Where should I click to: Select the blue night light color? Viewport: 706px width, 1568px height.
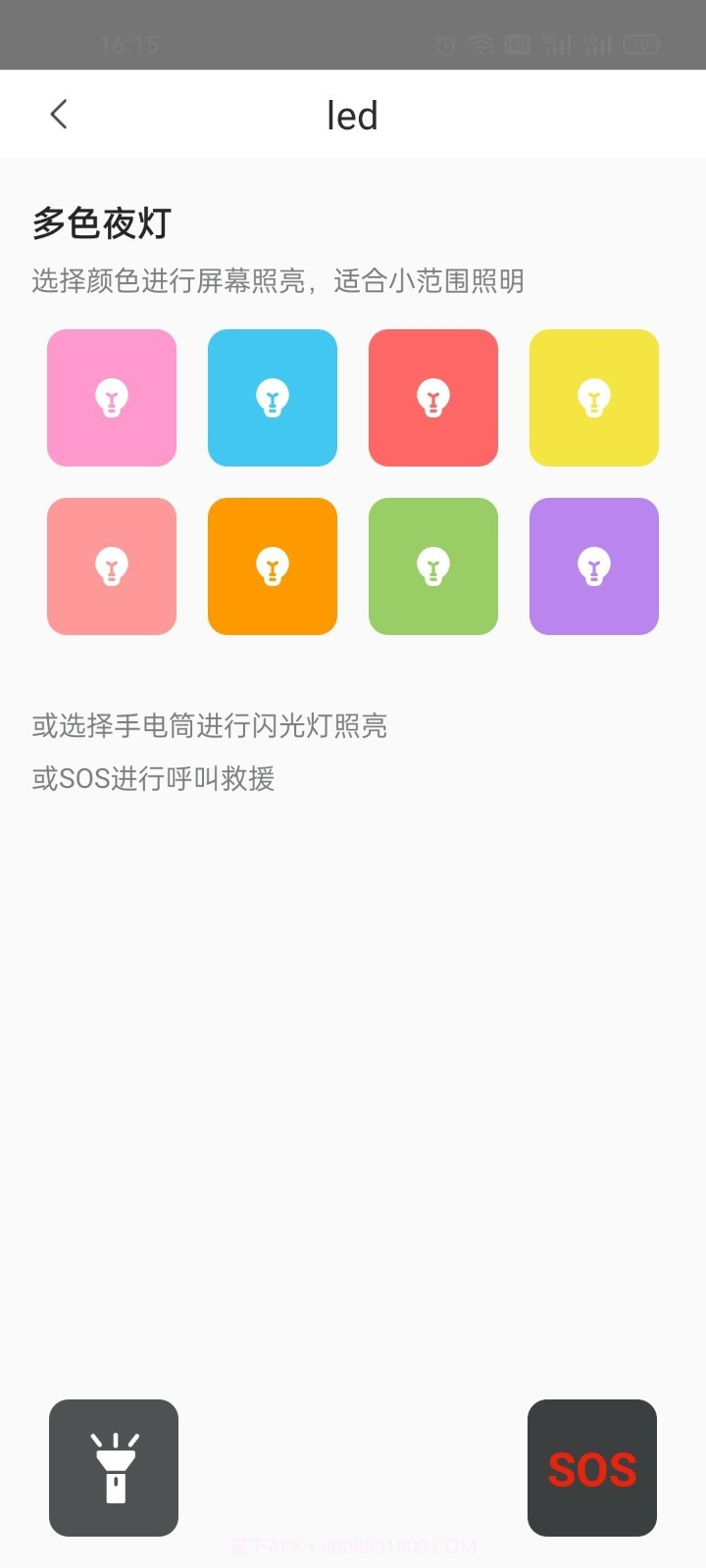[272, 397]
